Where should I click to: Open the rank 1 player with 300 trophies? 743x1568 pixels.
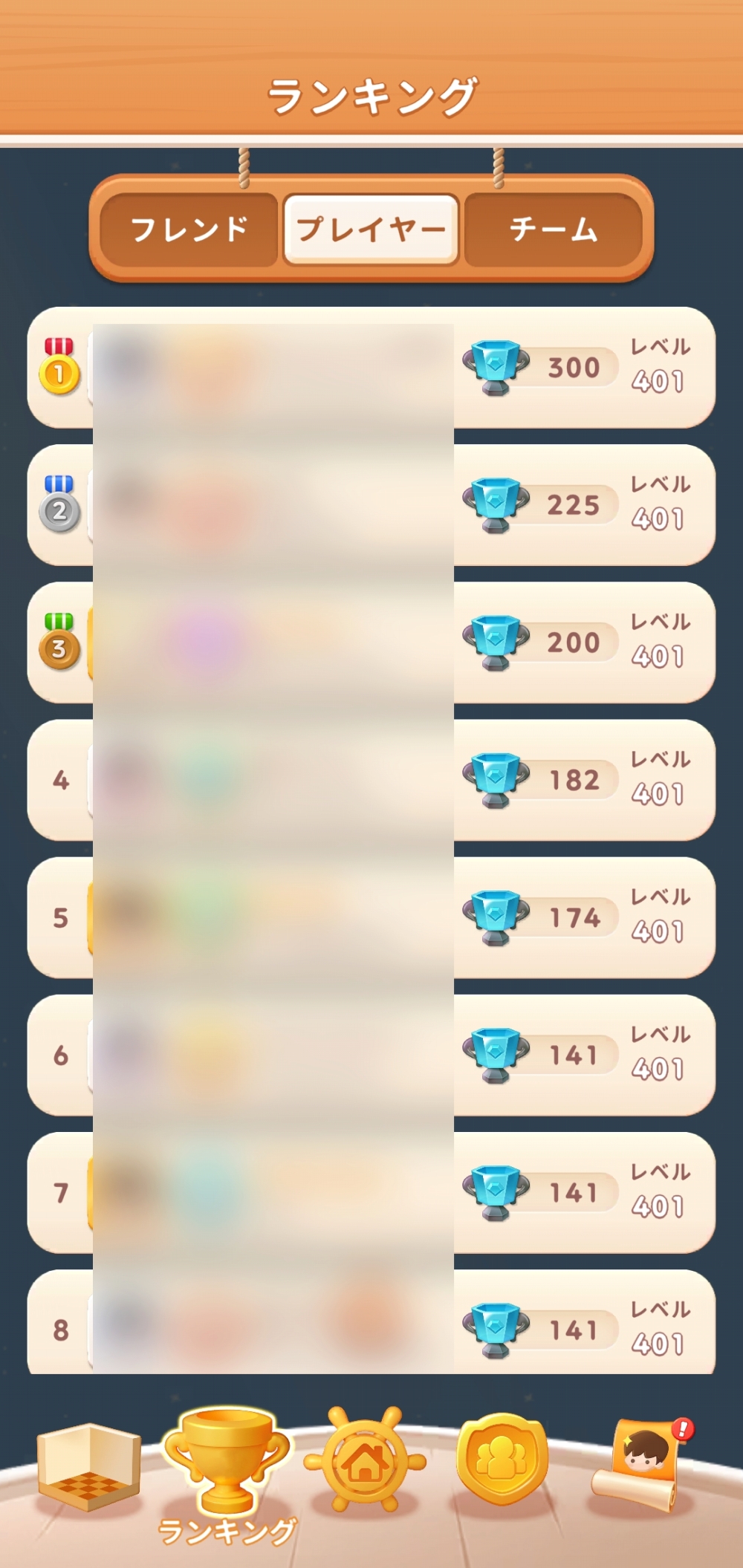(371, 368)
